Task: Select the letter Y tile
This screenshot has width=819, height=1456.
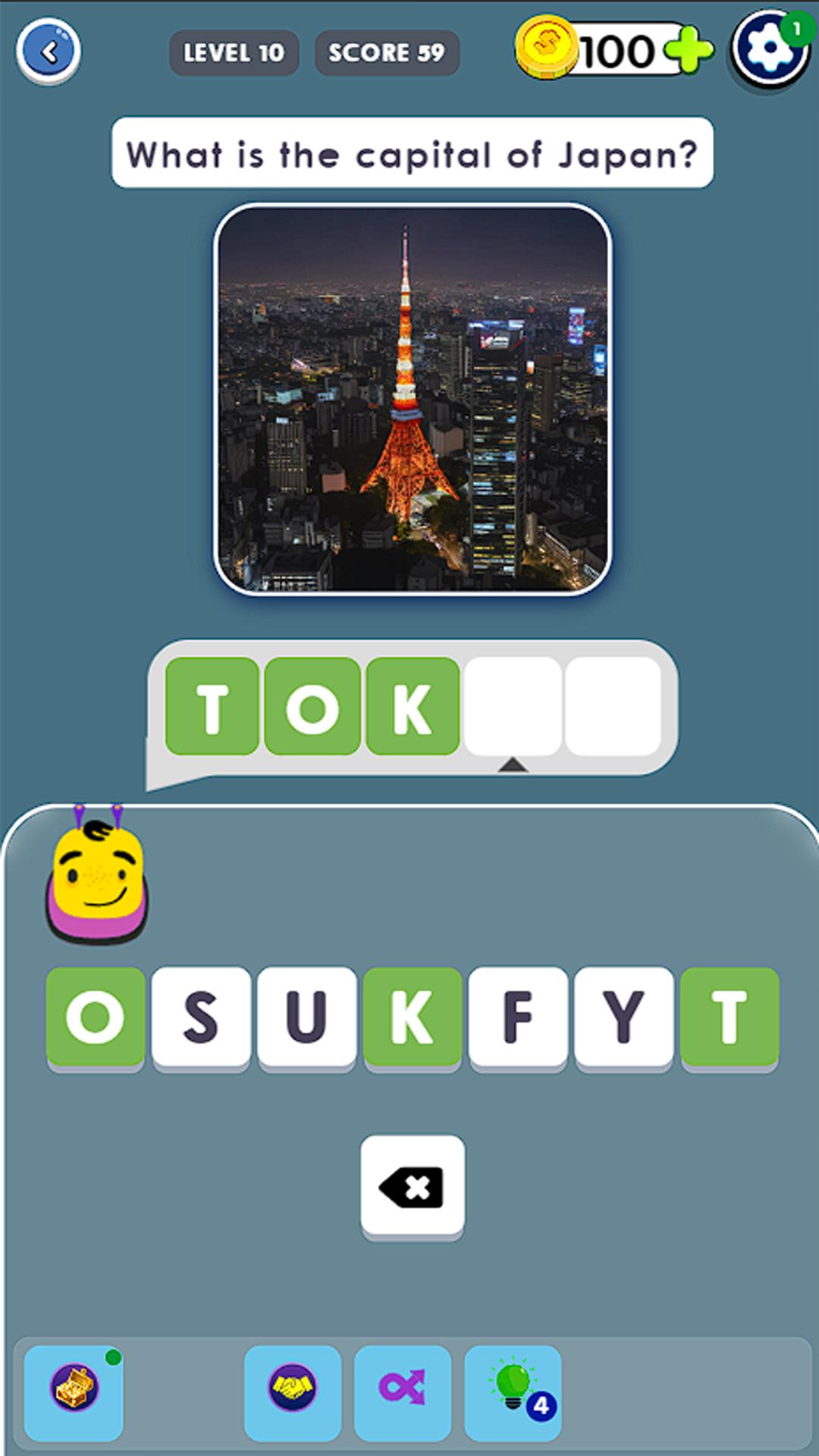Action: (x=624, y=1017)
